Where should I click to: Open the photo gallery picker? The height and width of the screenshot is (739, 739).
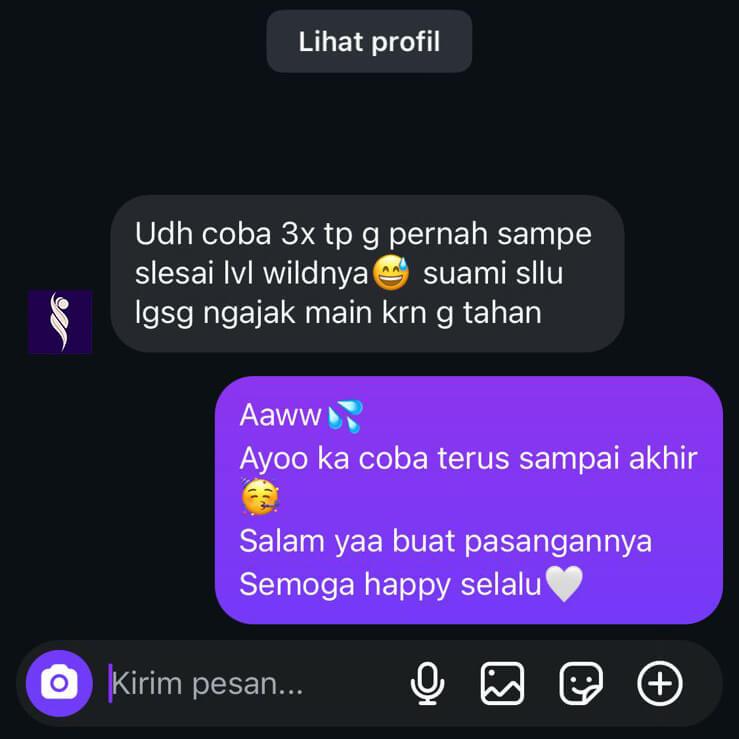tap(502, 684)
